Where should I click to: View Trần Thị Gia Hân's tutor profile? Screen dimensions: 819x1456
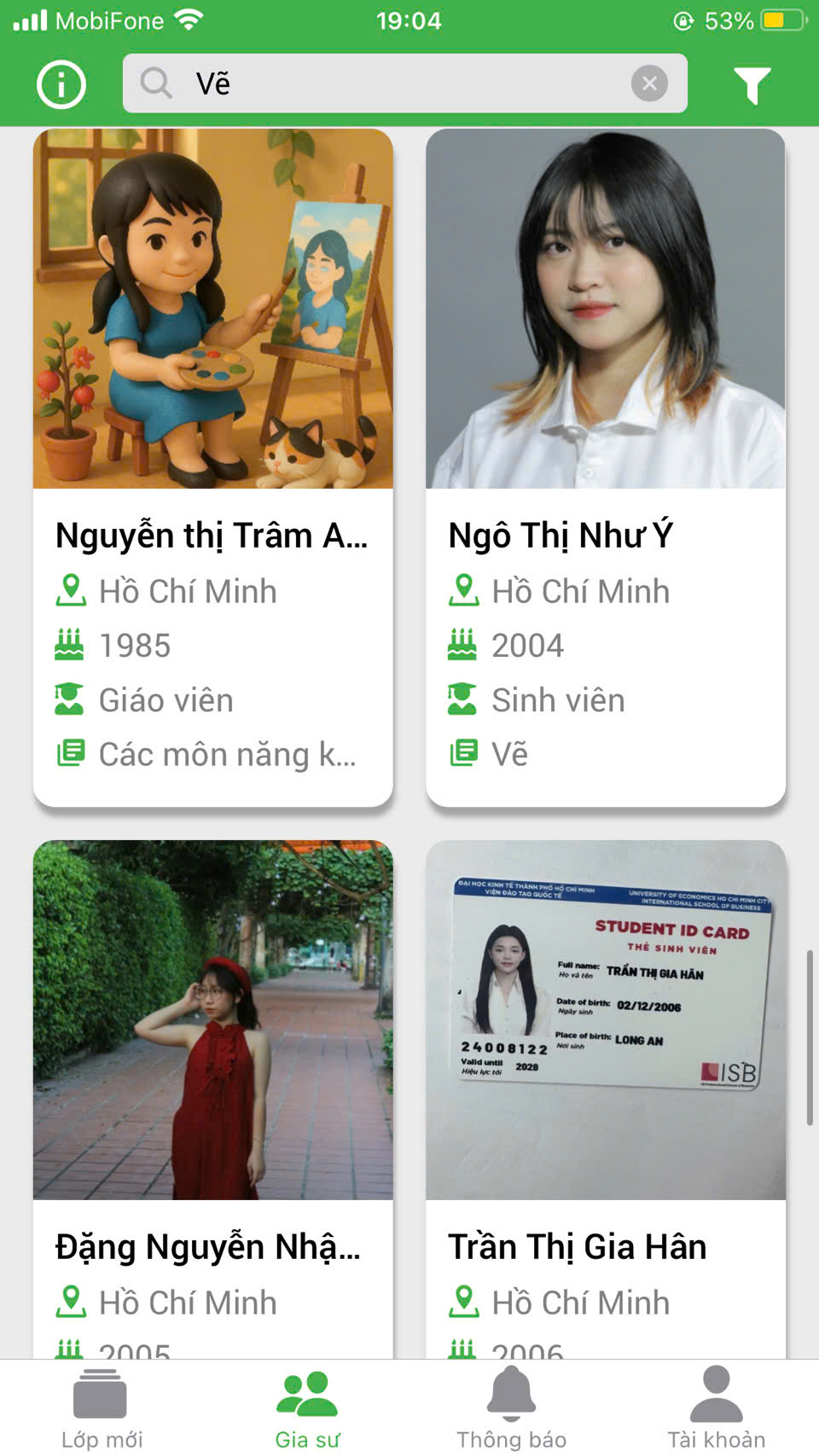click(605, 1100)
